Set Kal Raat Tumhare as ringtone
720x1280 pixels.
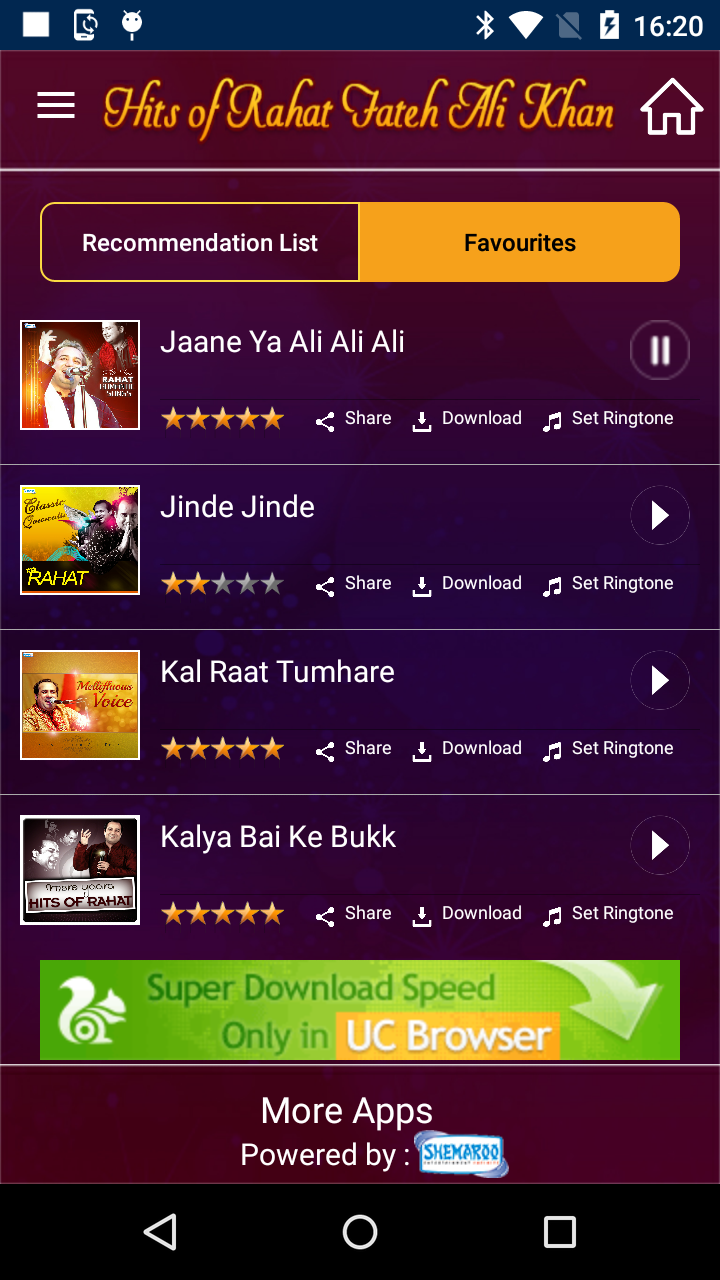tap(608, 750)
